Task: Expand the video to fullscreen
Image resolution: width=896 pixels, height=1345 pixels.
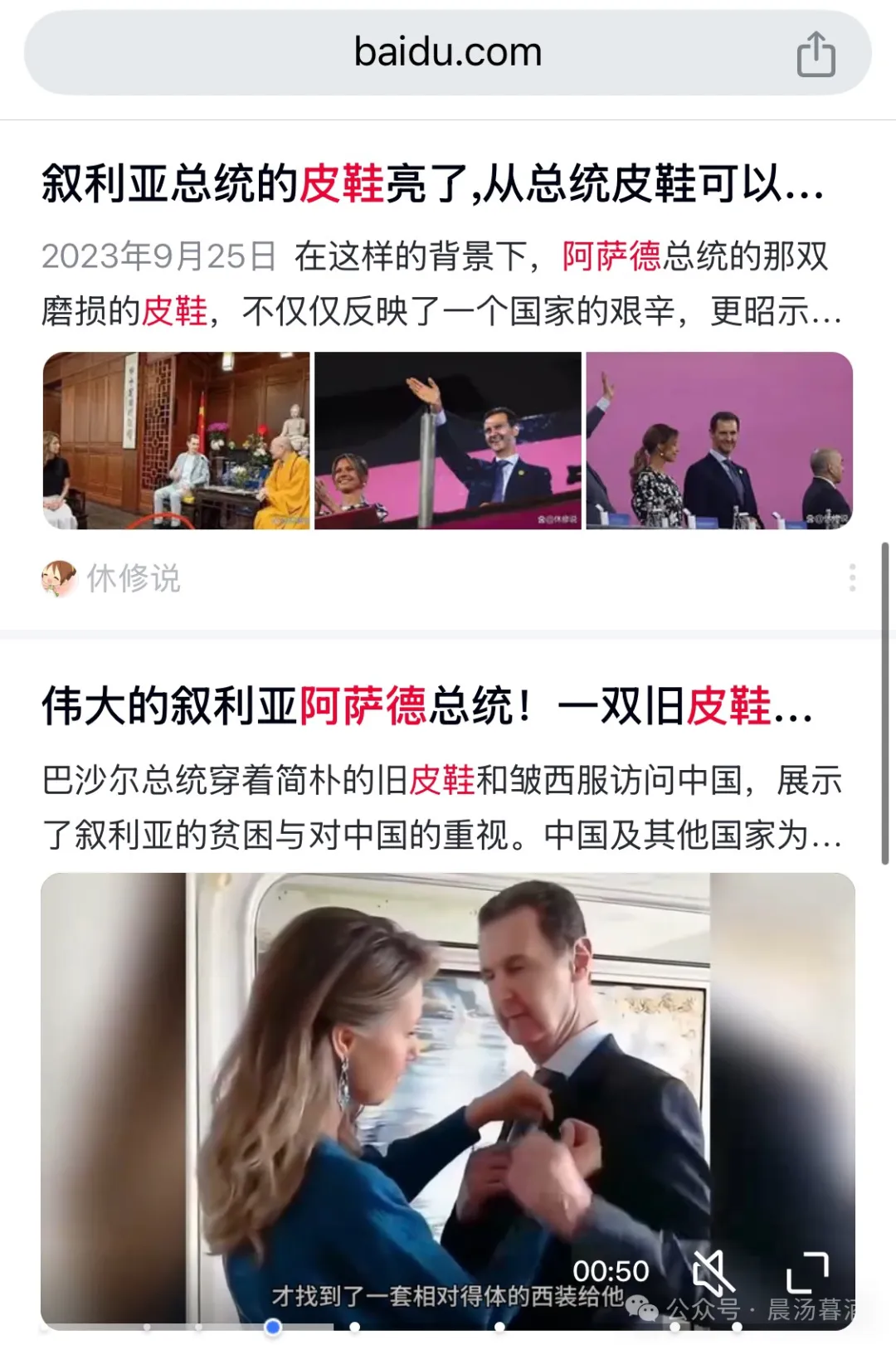Action: [807, 1272]
